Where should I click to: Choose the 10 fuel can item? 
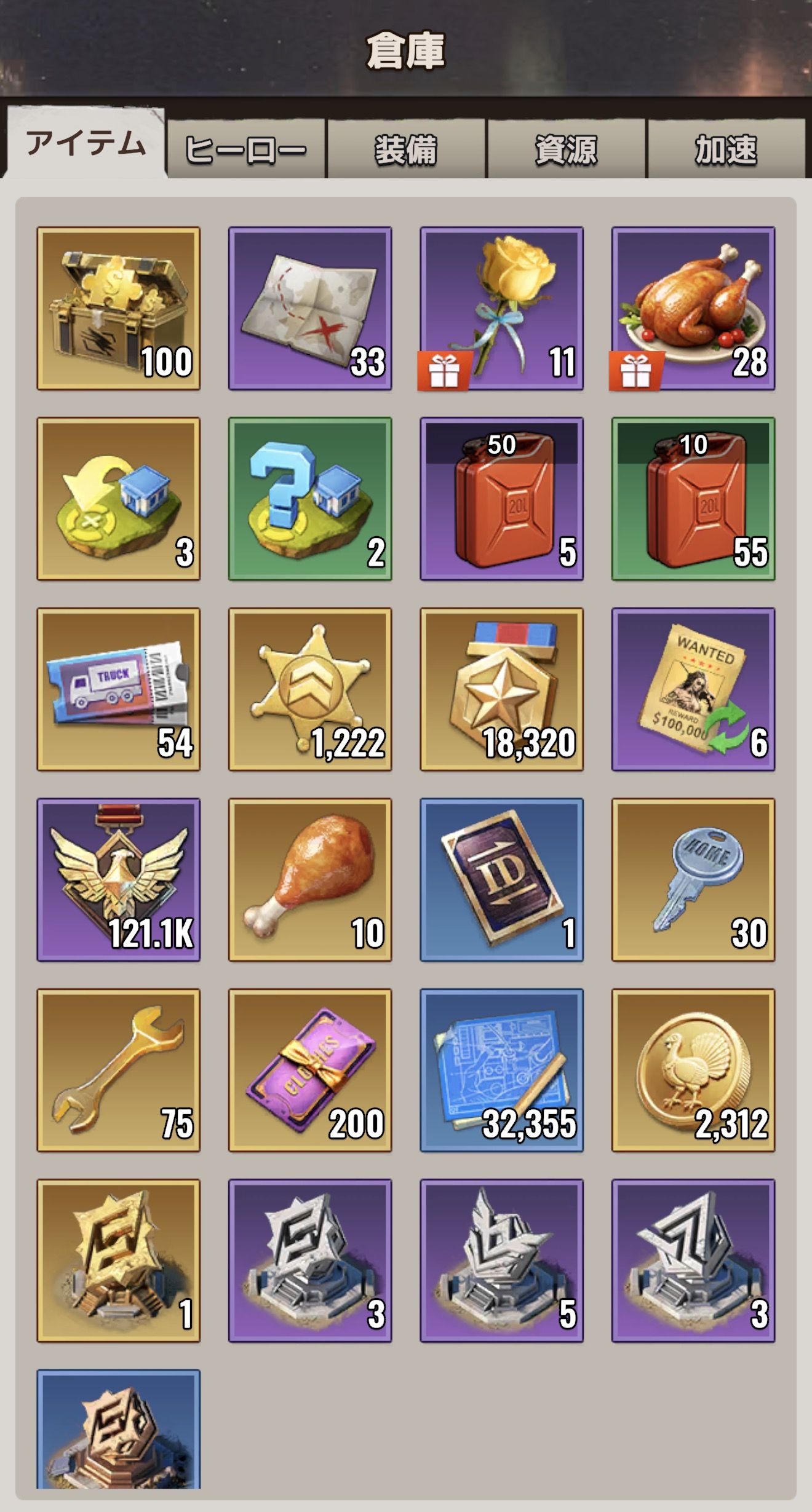[x=693, y=499]
